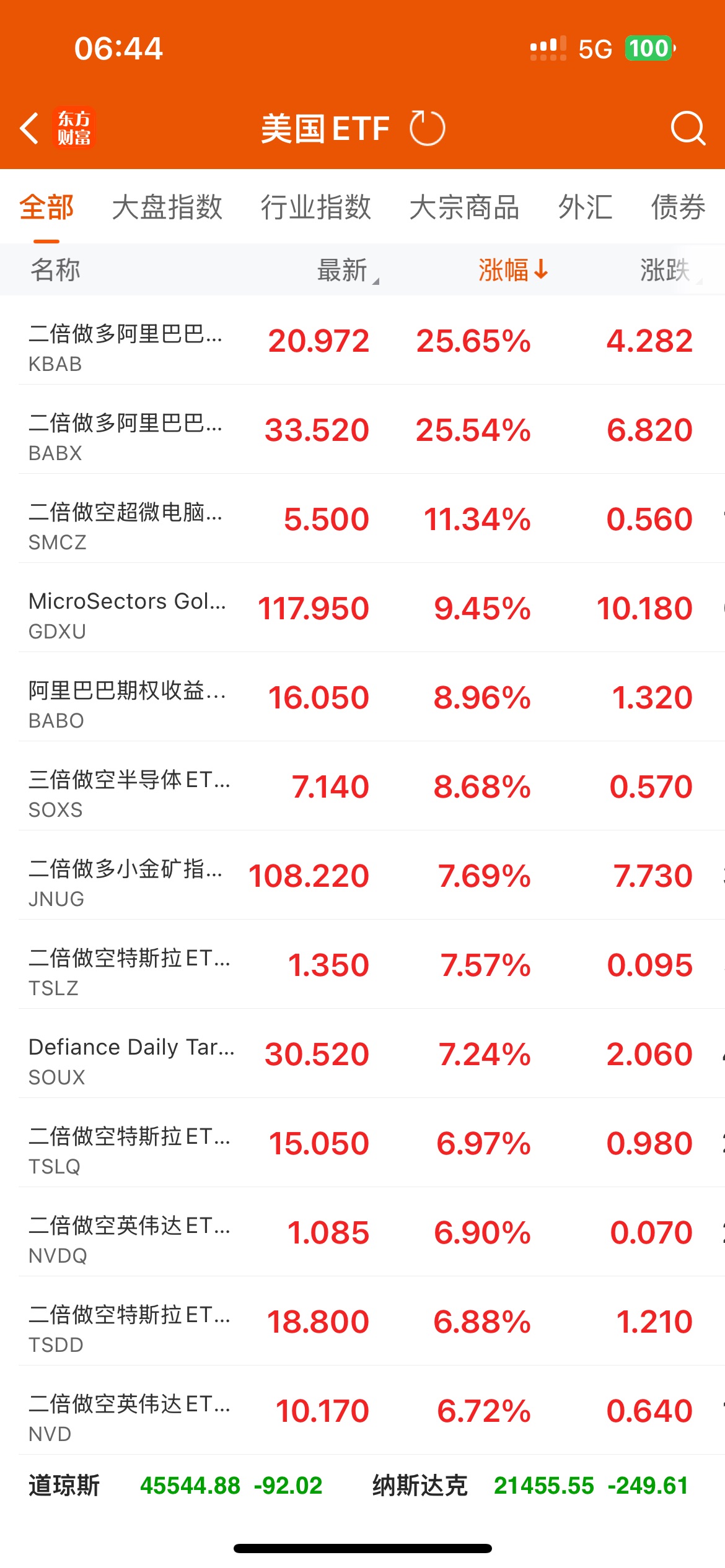The height and width of the screenshot is (1568, 725).
Task: Open the GDXU MicroSectors row
Action: click(362, 608)
